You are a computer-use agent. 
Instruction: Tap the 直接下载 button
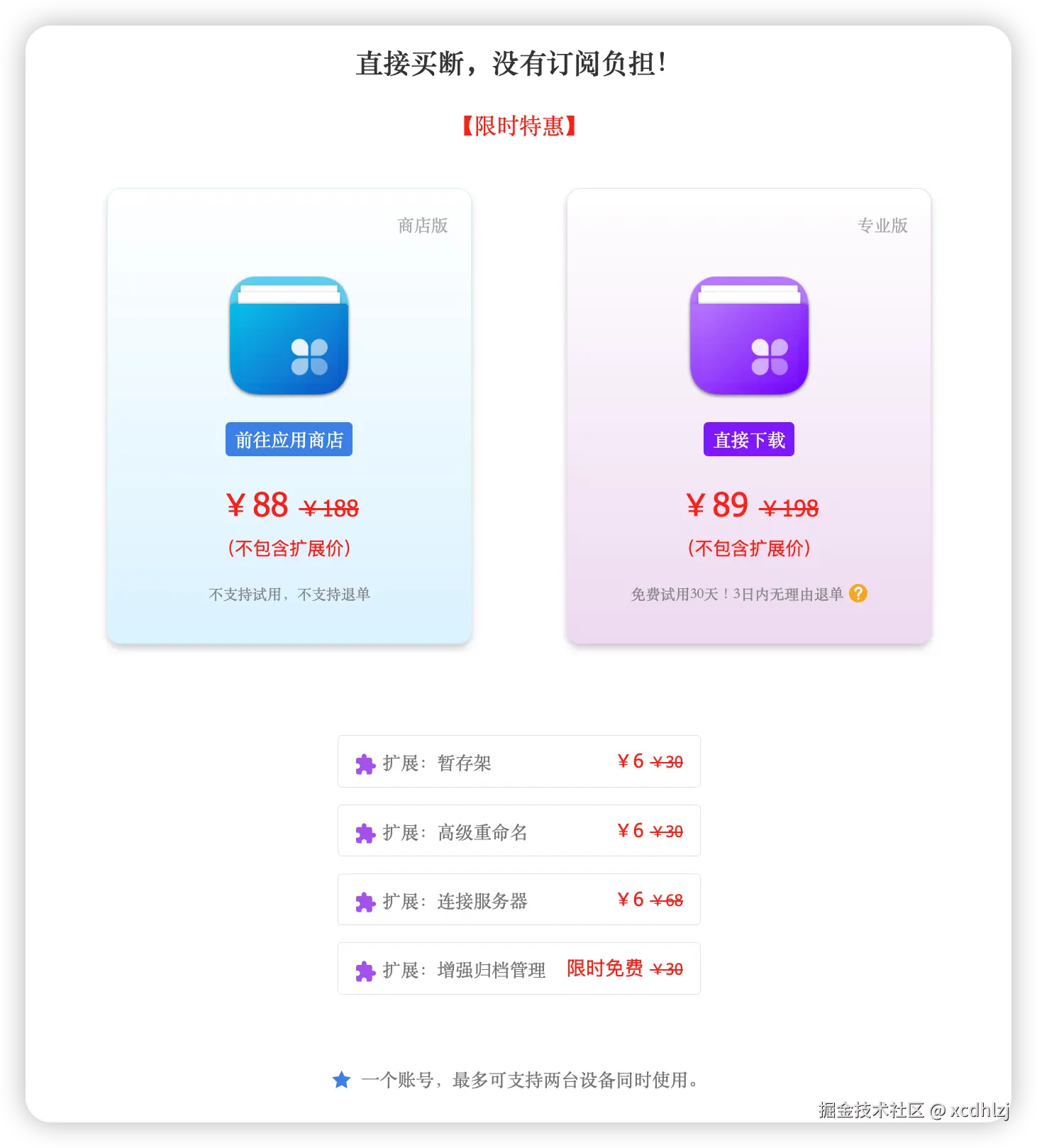(748, 440)
